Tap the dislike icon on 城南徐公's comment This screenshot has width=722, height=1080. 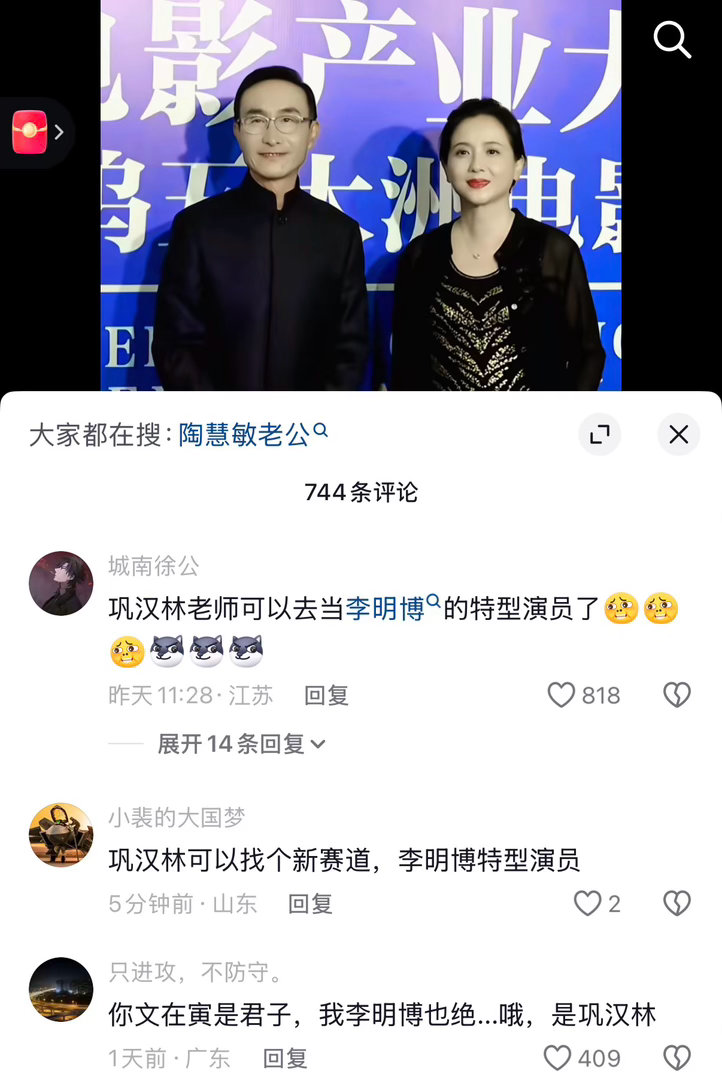677,694
